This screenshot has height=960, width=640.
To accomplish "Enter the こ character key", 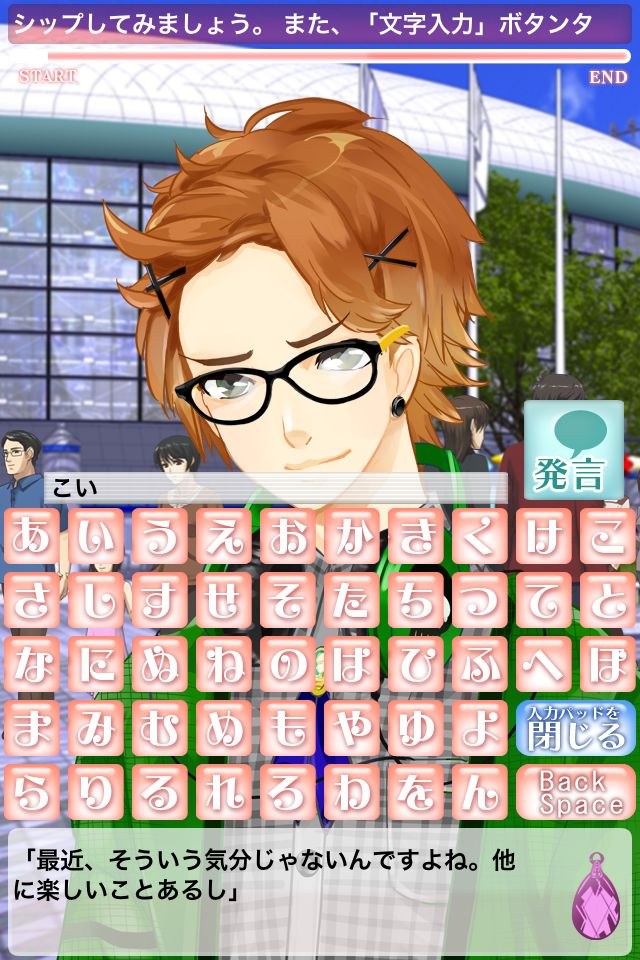I will [x=608, y=536].
